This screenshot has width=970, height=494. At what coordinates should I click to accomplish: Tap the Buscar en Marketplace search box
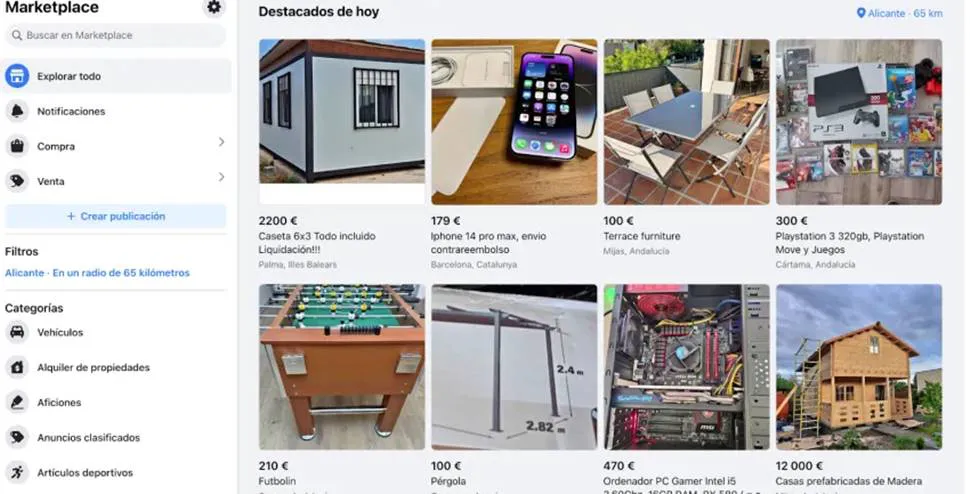tap(115, 35)
